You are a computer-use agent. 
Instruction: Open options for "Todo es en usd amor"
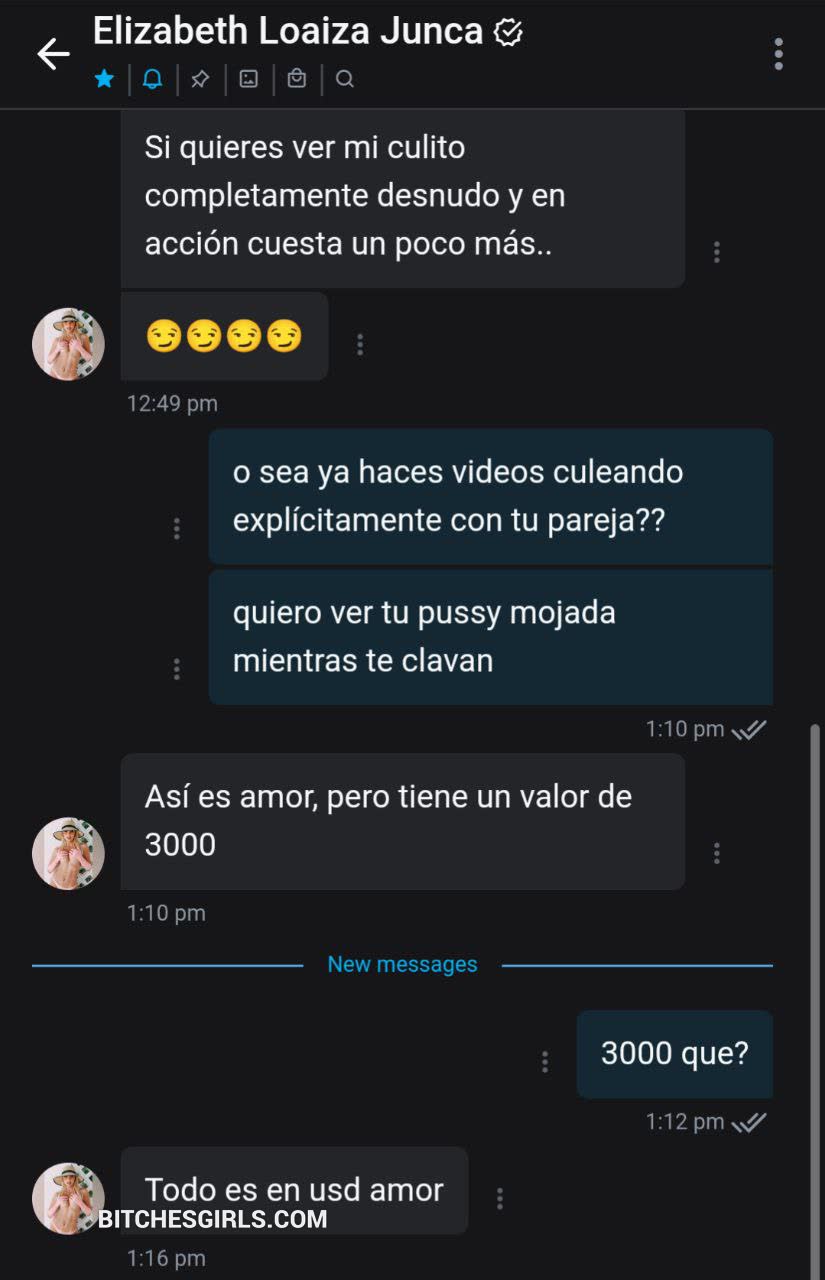[500, 1198]
